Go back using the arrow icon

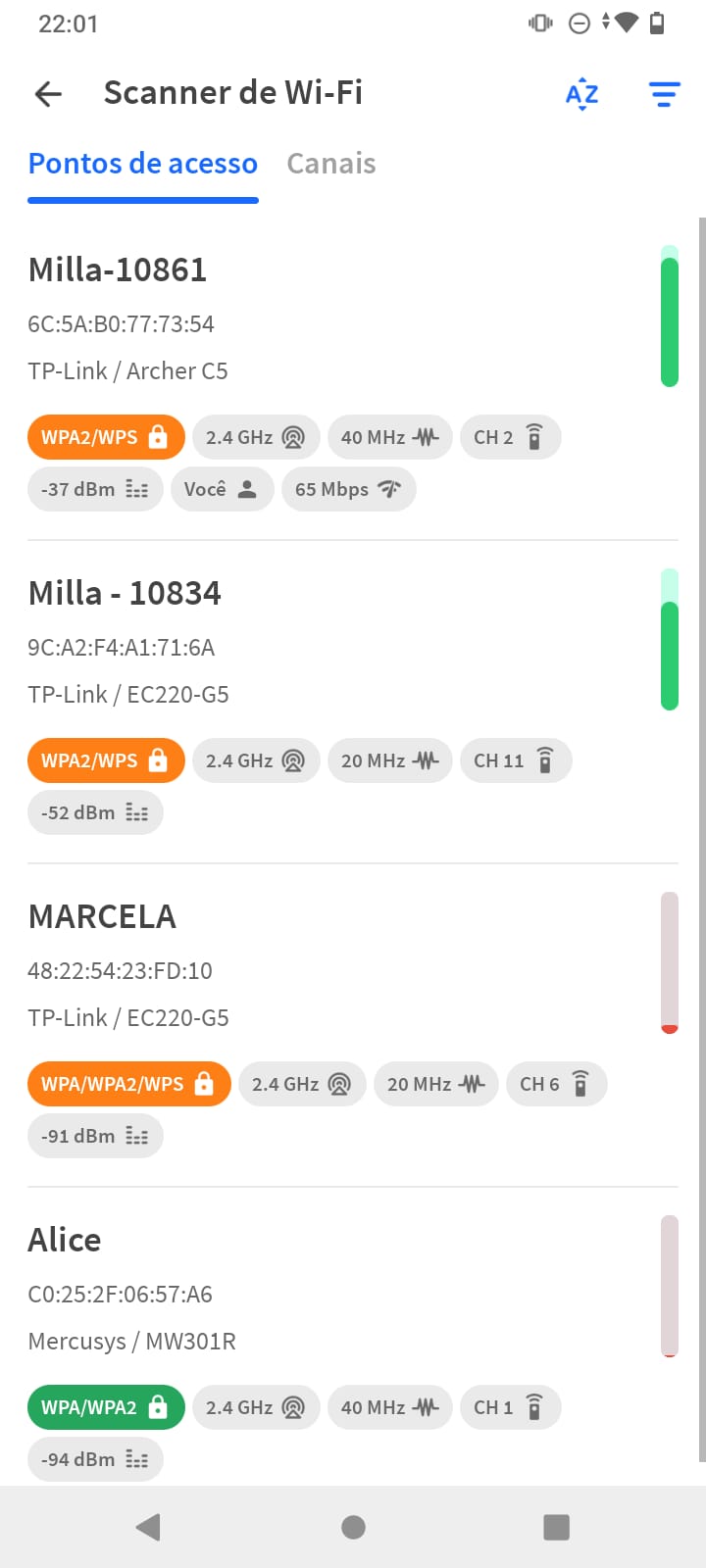[x=48, y=94]
